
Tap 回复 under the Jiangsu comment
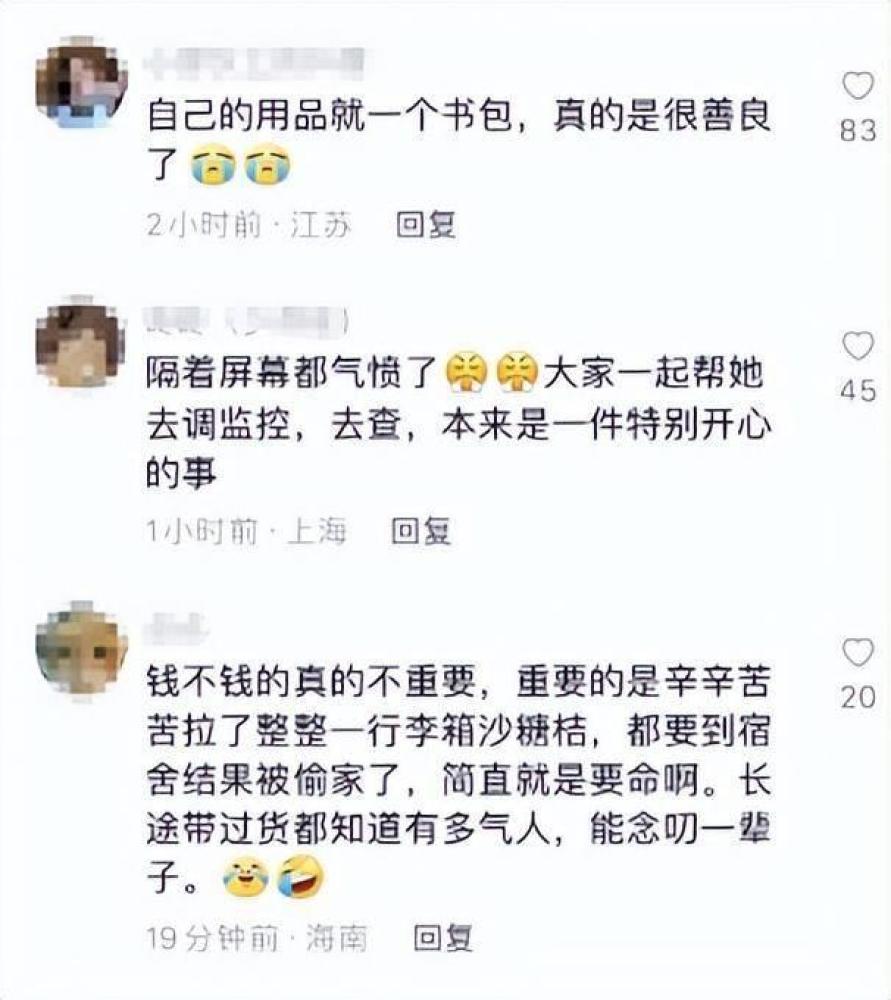(426, 226)
